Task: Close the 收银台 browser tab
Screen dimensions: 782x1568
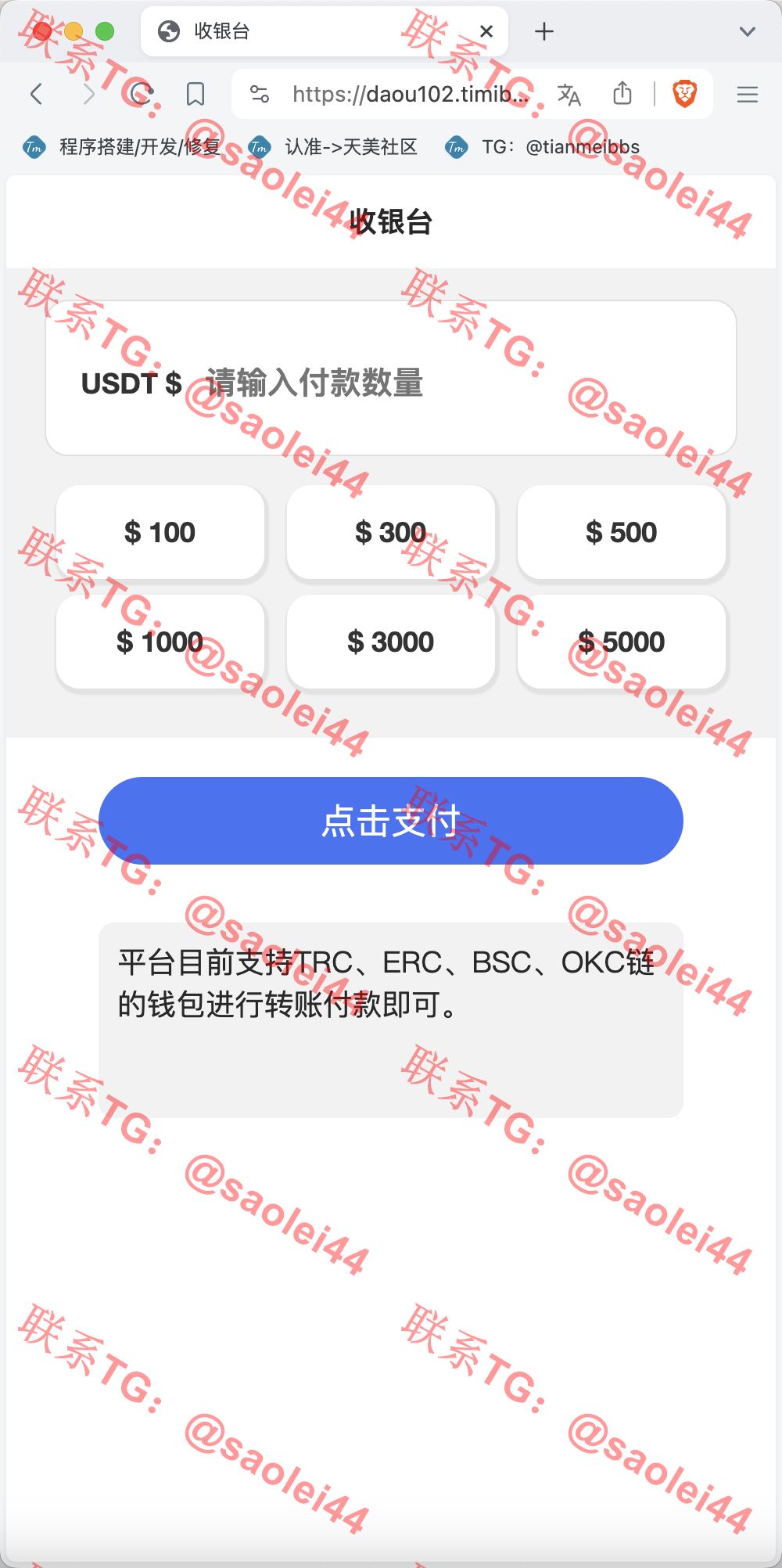Action: coord(486,31)
